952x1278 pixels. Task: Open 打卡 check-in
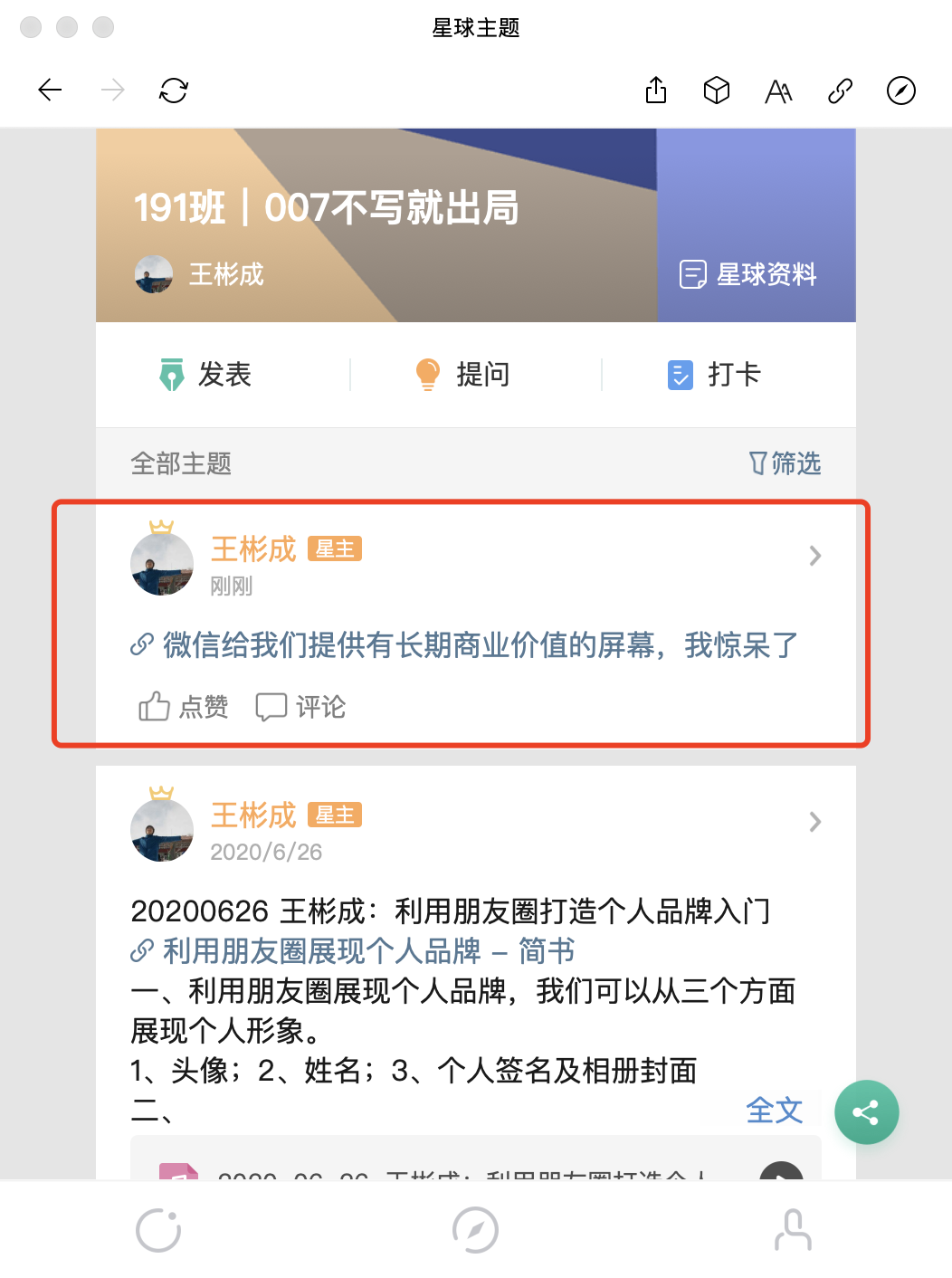[x=715, y=374]
